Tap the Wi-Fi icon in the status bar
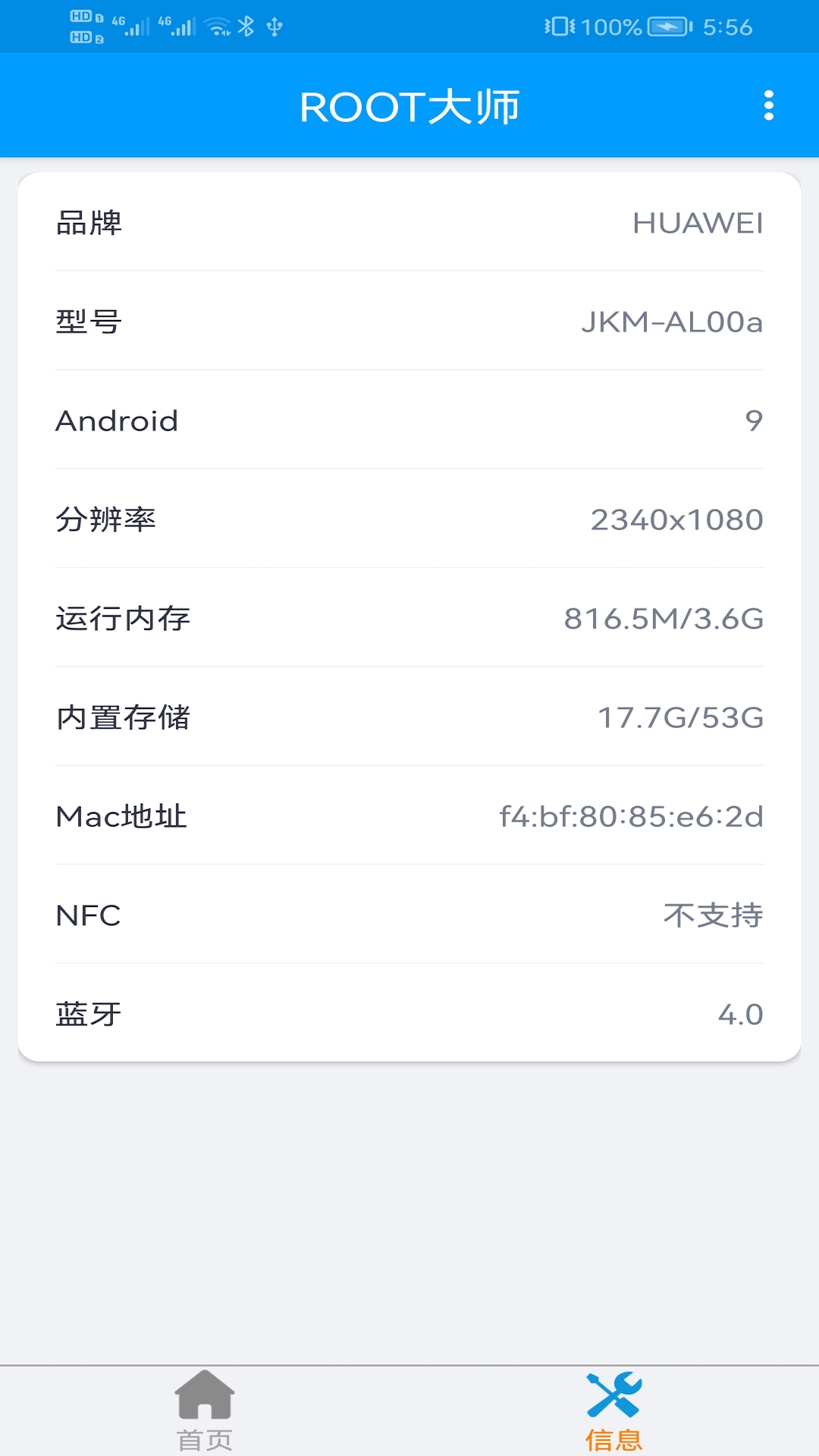 coord(217,25)
